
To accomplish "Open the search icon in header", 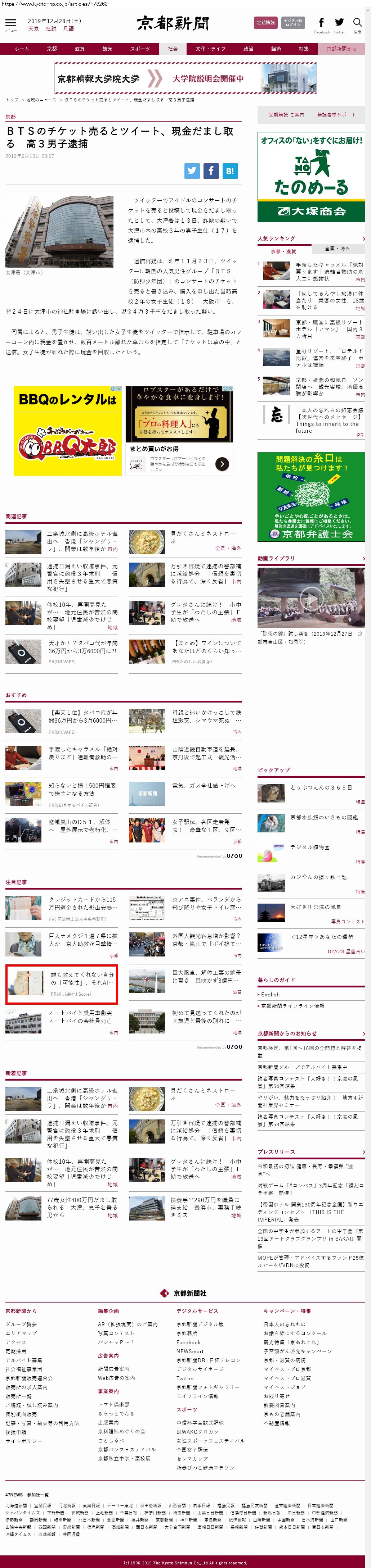I will click(x=357, y=23).
